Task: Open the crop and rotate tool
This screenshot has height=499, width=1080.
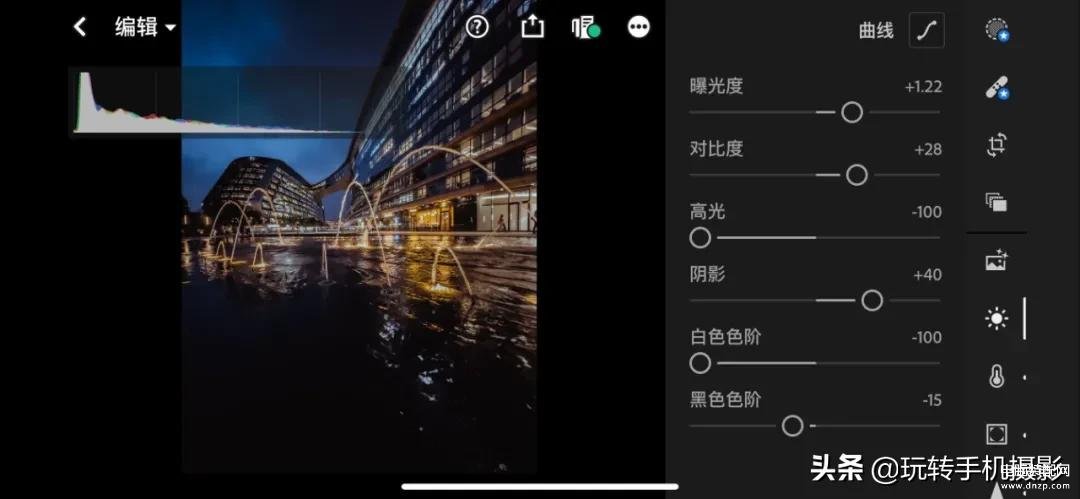Action: tap(996, 146)
